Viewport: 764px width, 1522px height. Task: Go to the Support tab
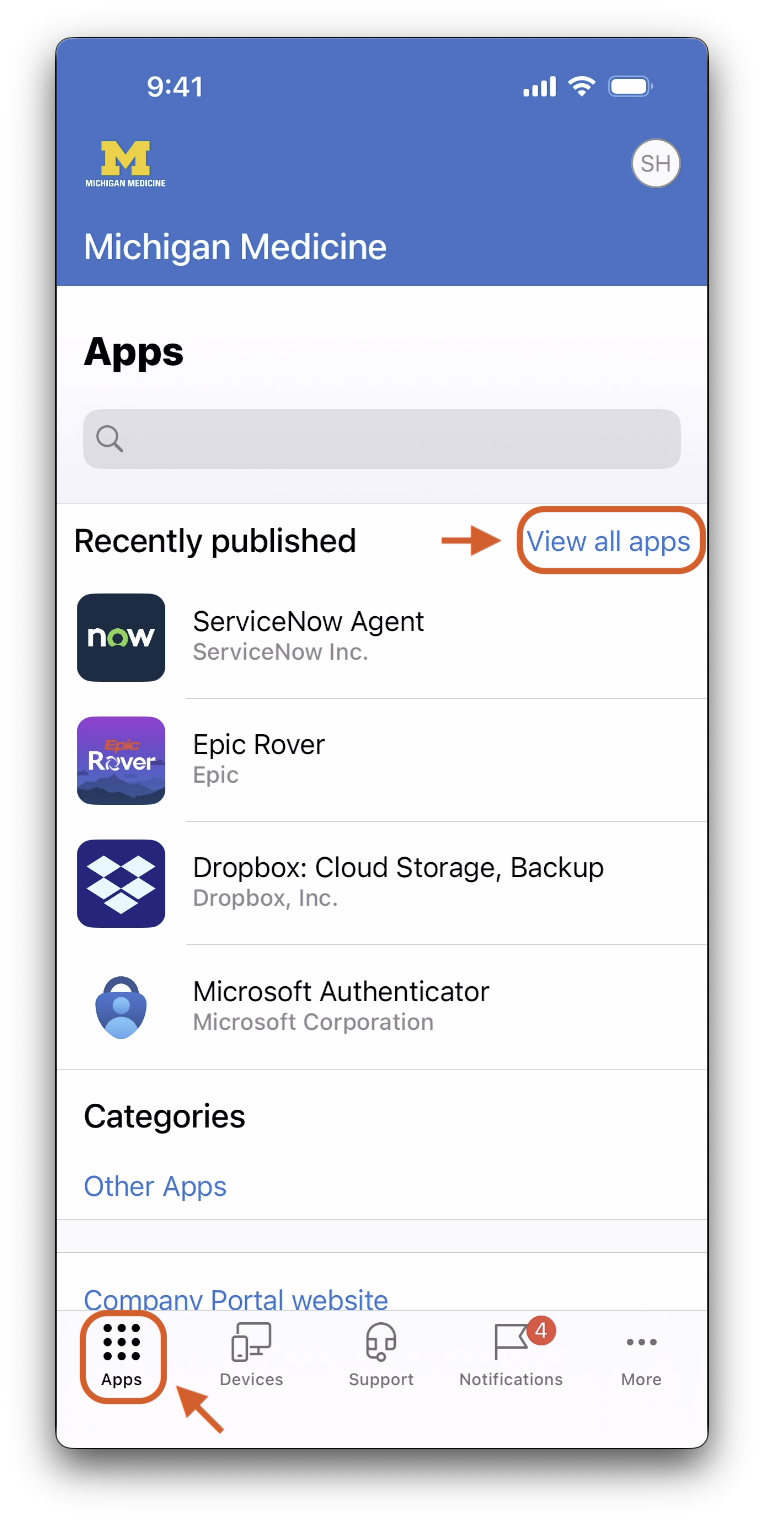tap(381, 1356)
